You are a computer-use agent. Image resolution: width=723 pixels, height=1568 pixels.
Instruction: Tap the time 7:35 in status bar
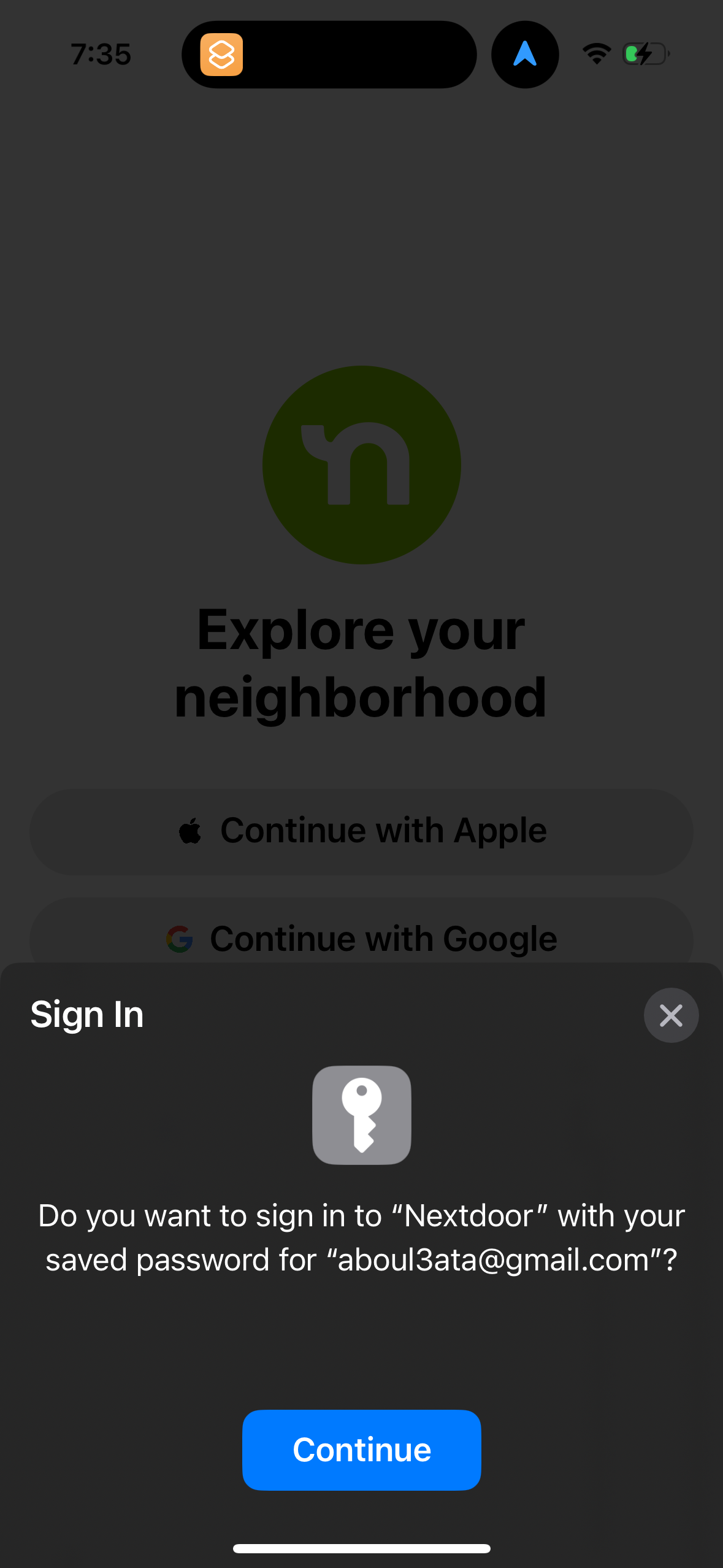pyautogui.click(x=101, y=54)
